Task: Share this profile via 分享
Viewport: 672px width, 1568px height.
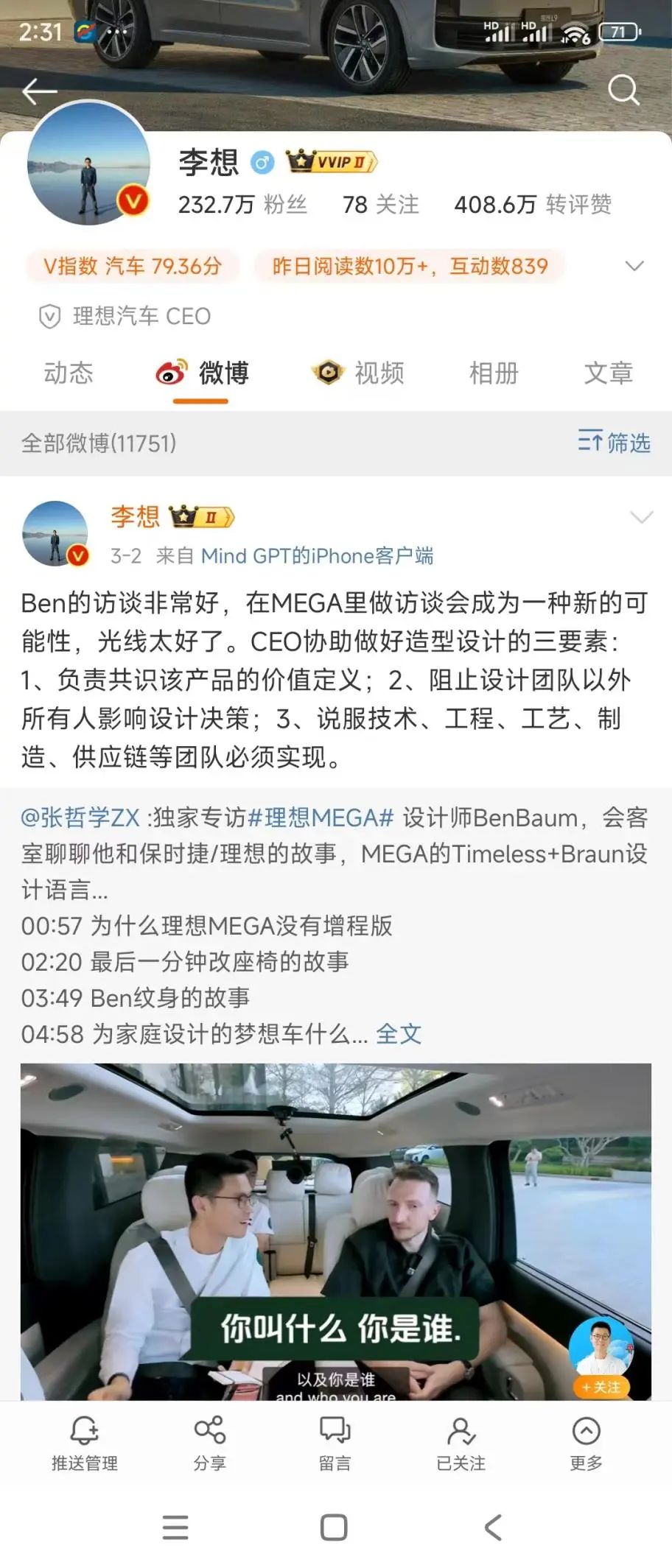Action: coord(210,1444)
